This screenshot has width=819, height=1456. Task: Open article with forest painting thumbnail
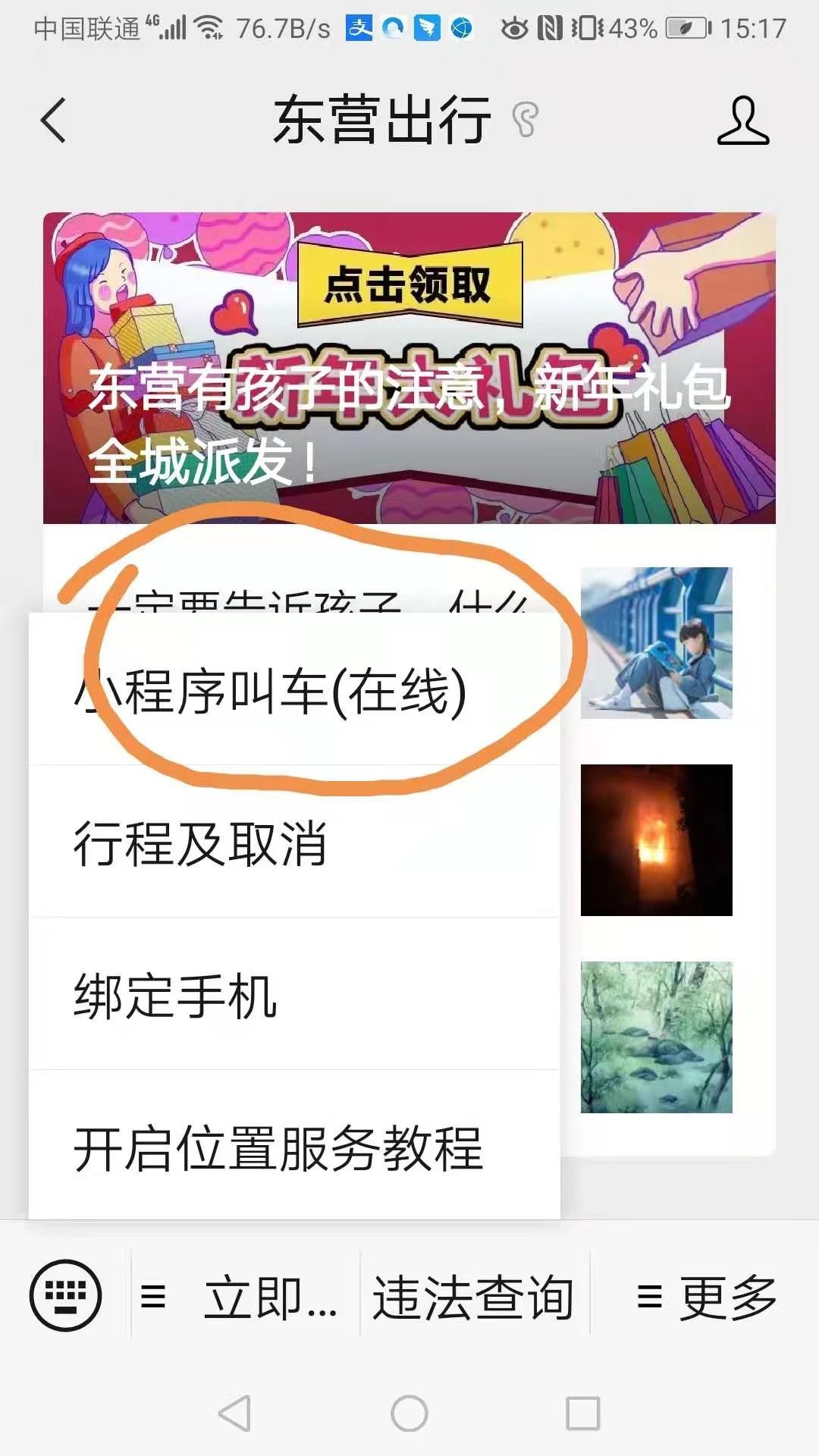[x=656, y=1037]
